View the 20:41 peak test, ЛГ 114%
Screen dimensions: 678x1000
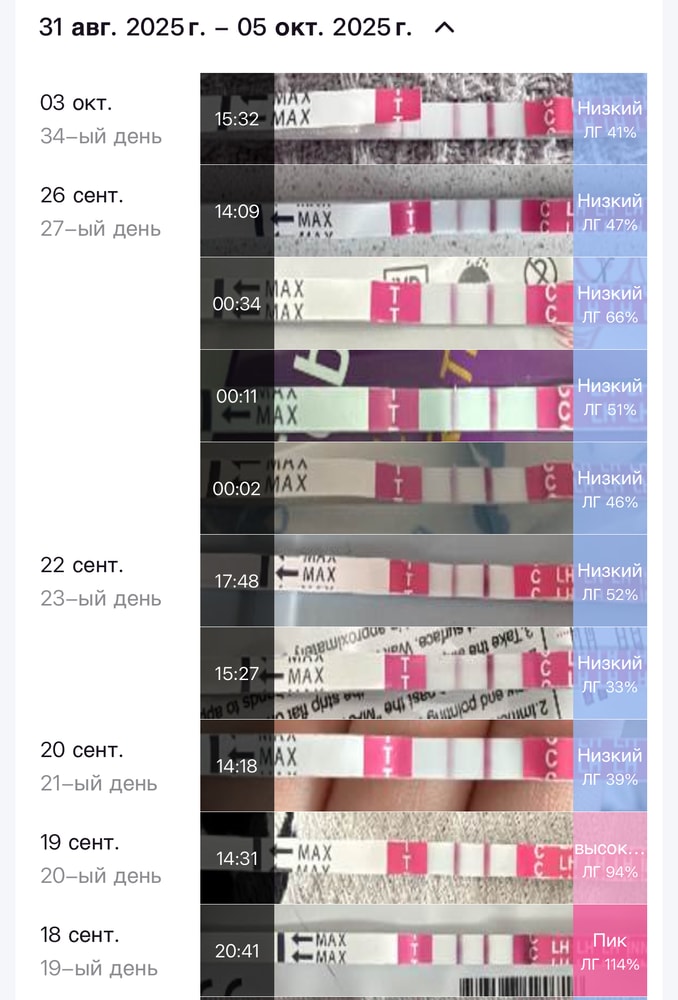point(423,951)
